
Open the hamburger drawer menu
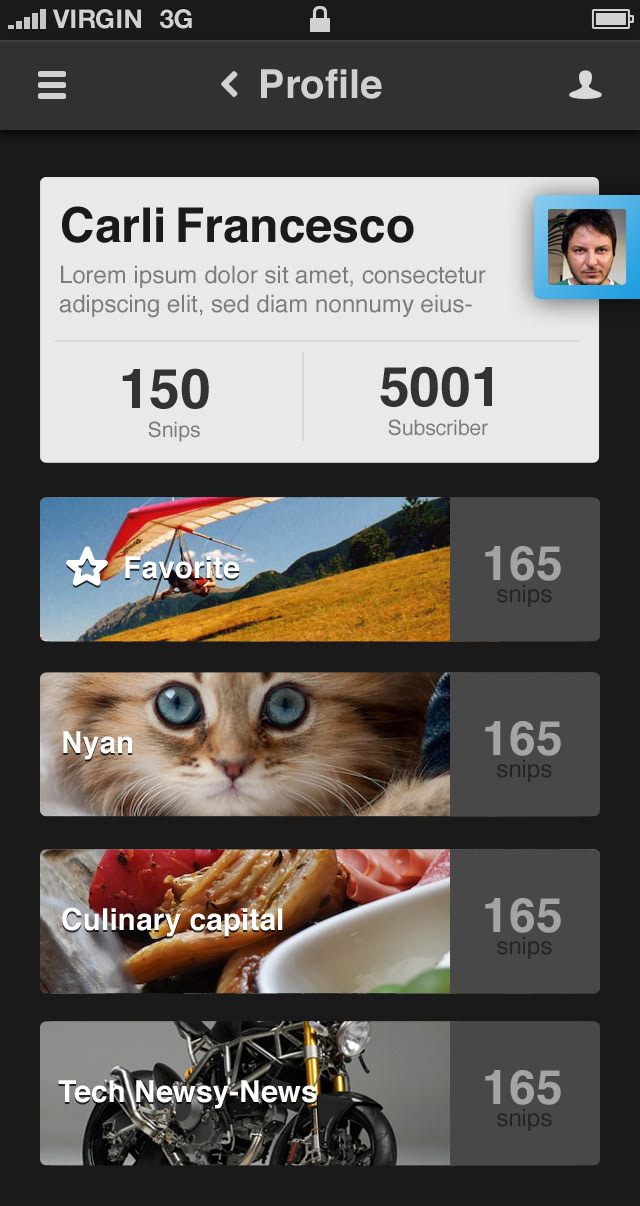coord(52,85)
